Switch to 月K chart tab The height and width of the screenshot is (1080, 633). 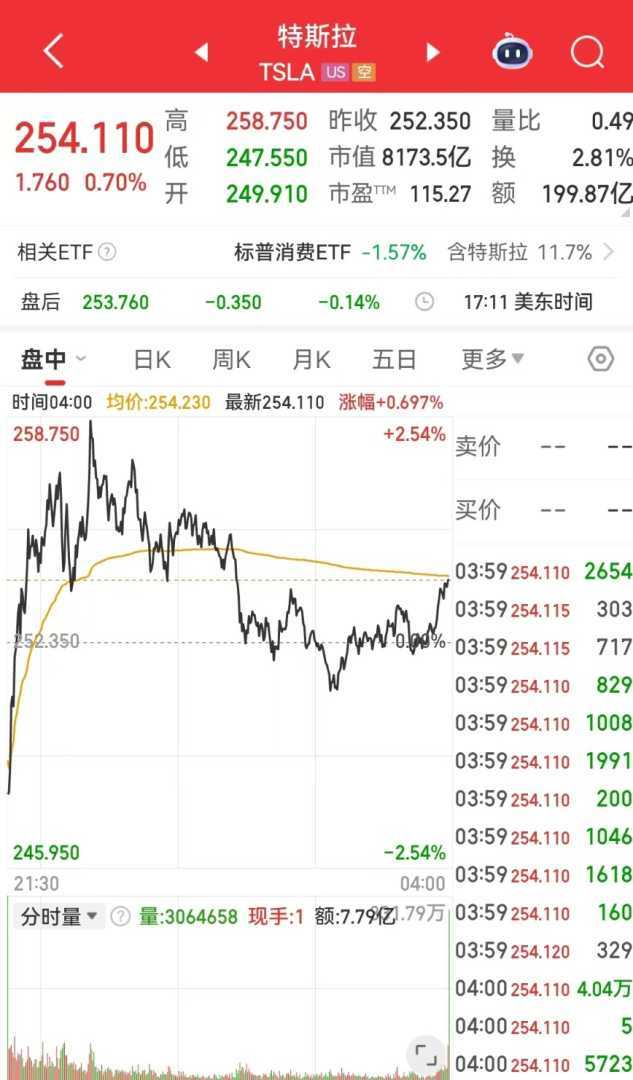click(311, 360)
